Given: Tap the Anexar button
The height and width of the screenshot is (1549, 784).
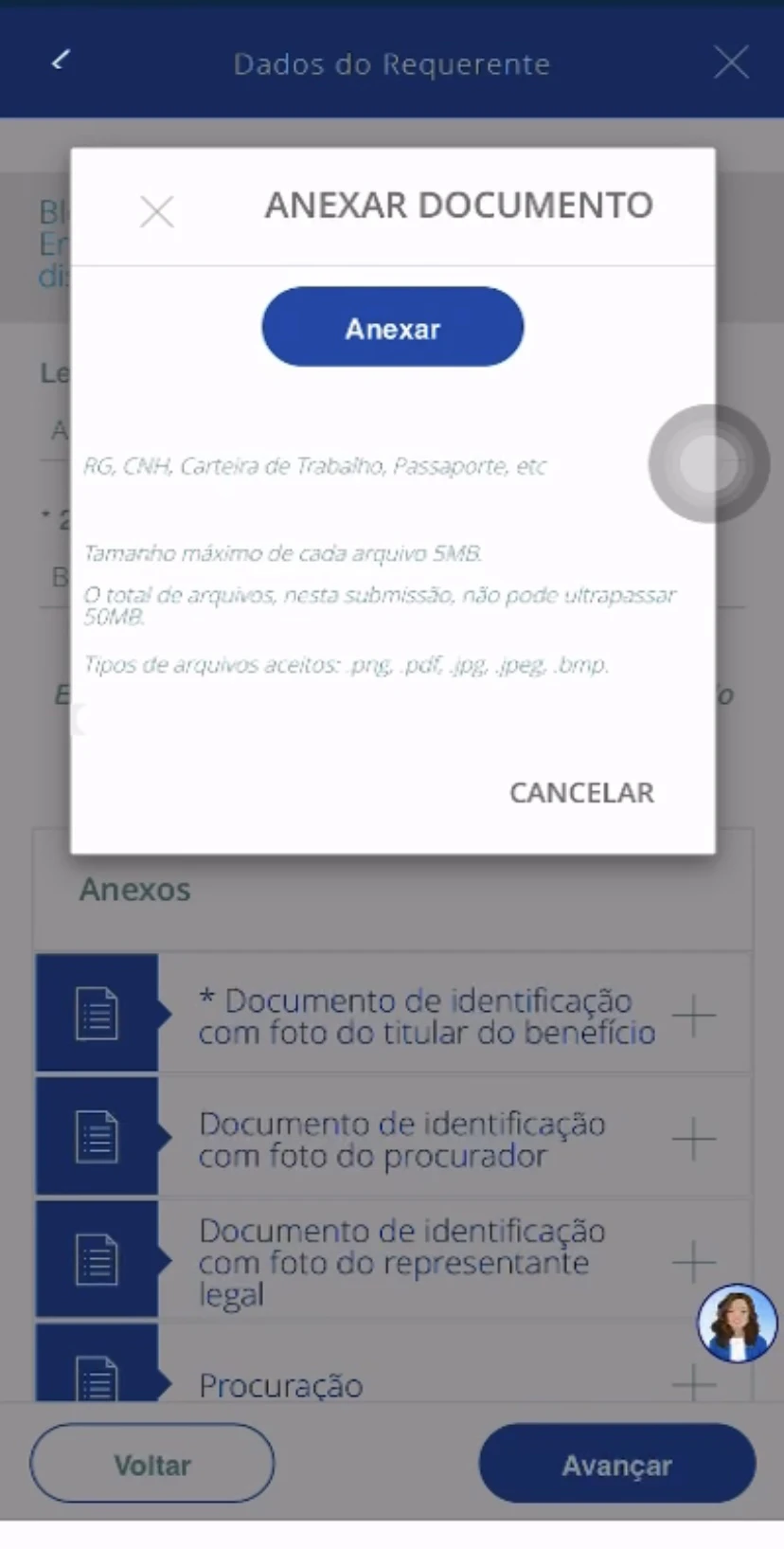Looking at the screenshot, I should click(392, 328).
